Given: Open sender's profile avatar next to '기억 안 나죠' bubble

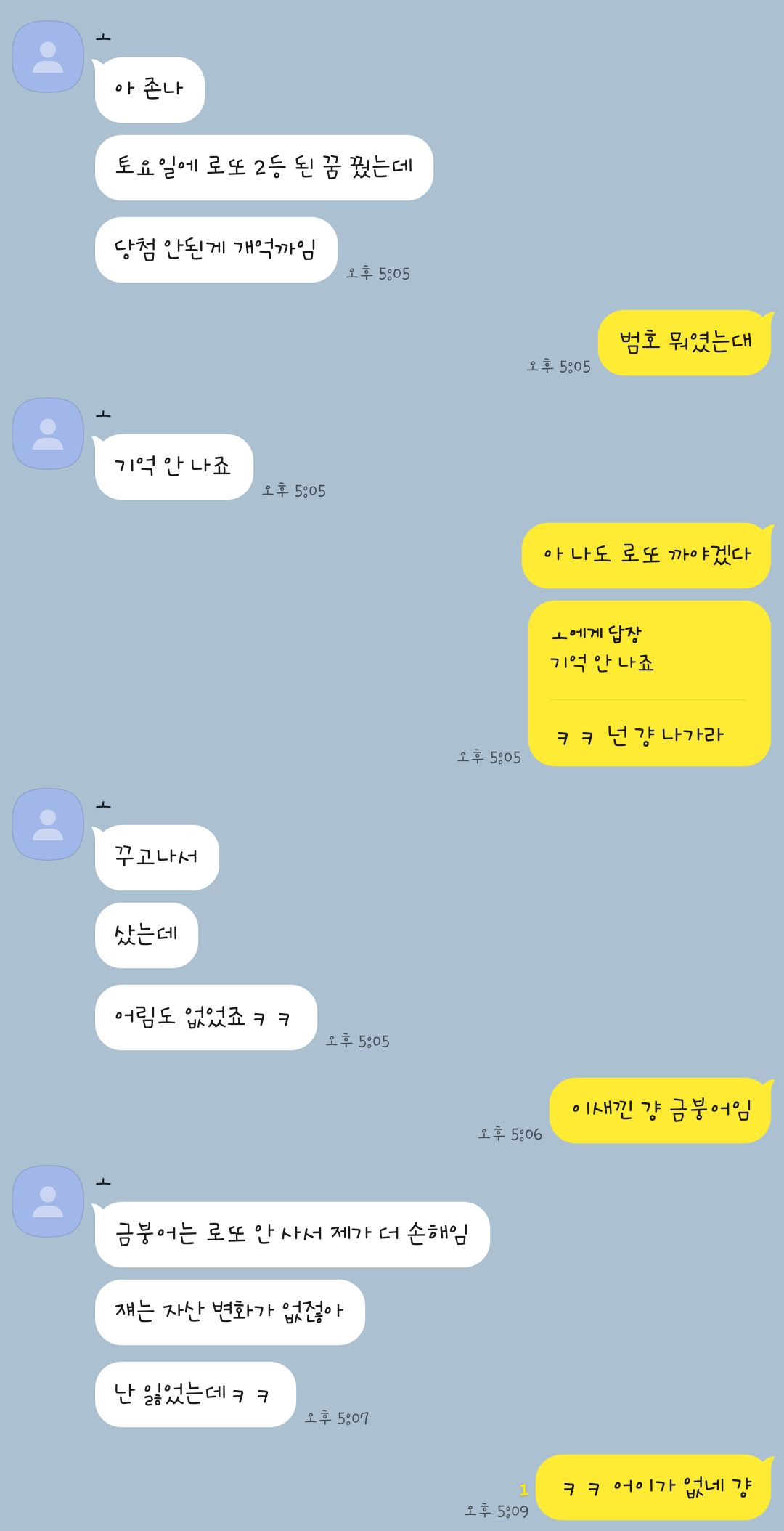Looking at the screenshot, I should point(48,434).
